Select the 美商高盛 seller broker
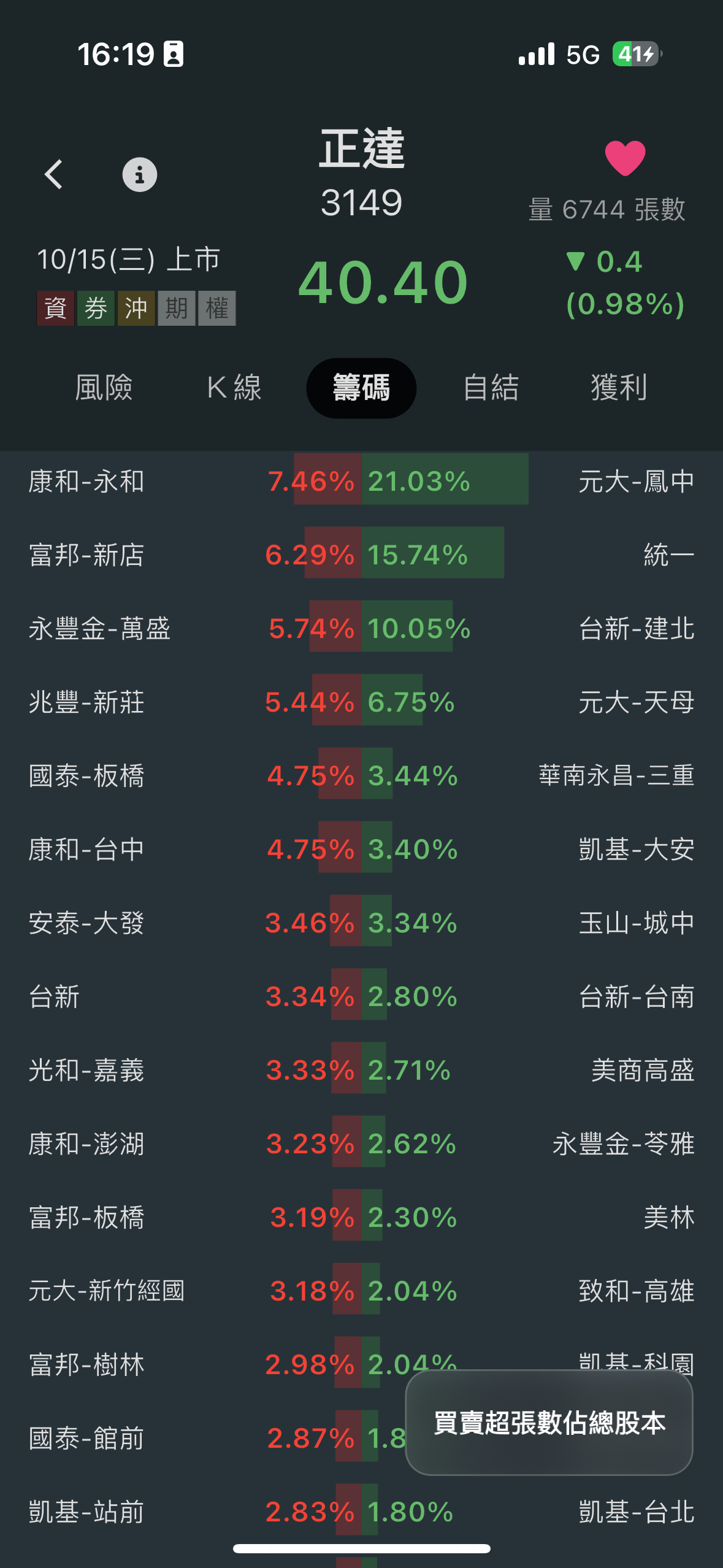The image size is (723, 1568). (643, 1070)
